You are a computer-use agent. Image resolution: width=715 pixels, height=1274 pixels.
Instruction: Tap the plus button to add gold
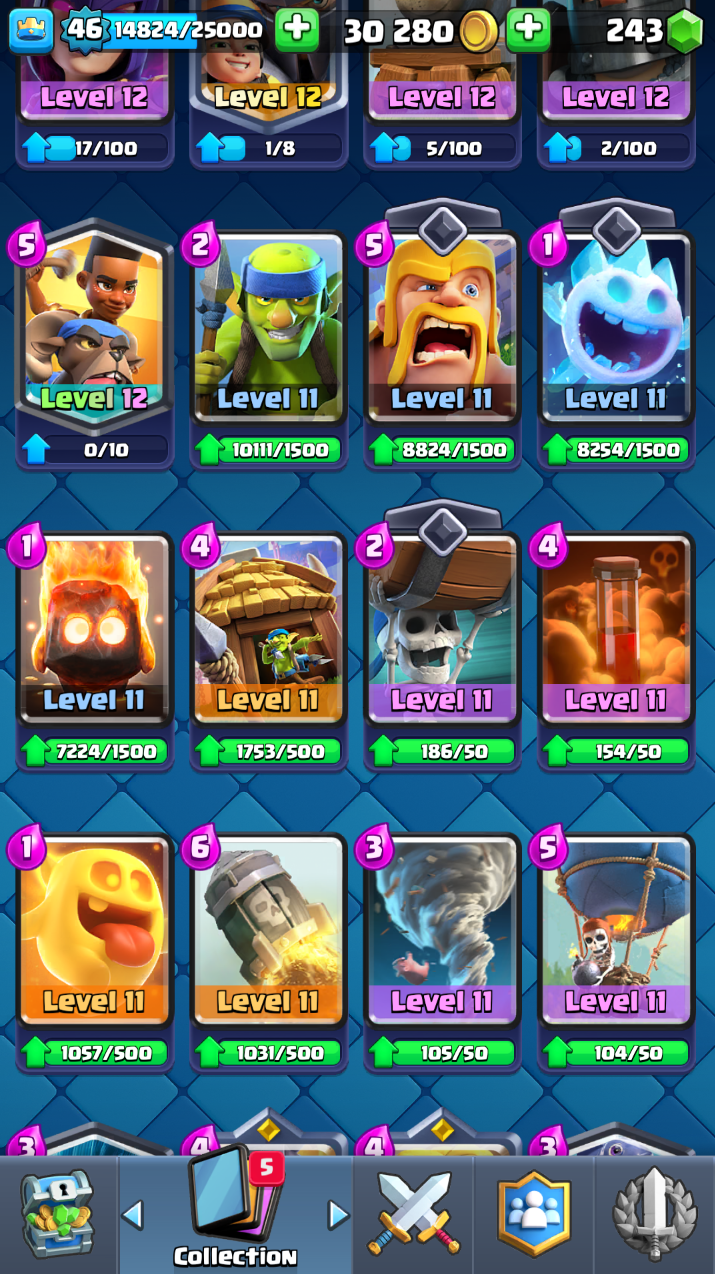528,31
